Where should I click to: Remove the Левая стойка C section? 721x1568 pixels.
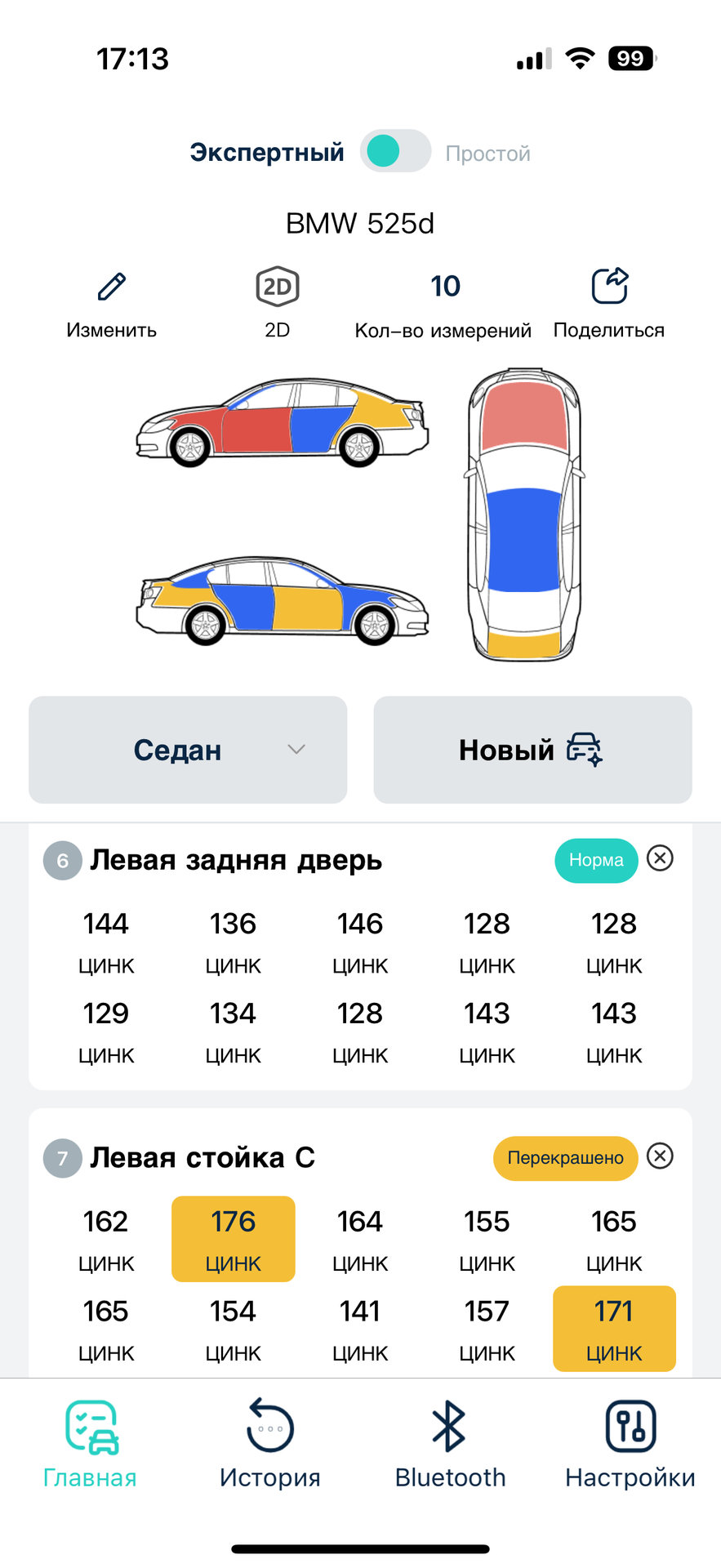[660, 1156]
